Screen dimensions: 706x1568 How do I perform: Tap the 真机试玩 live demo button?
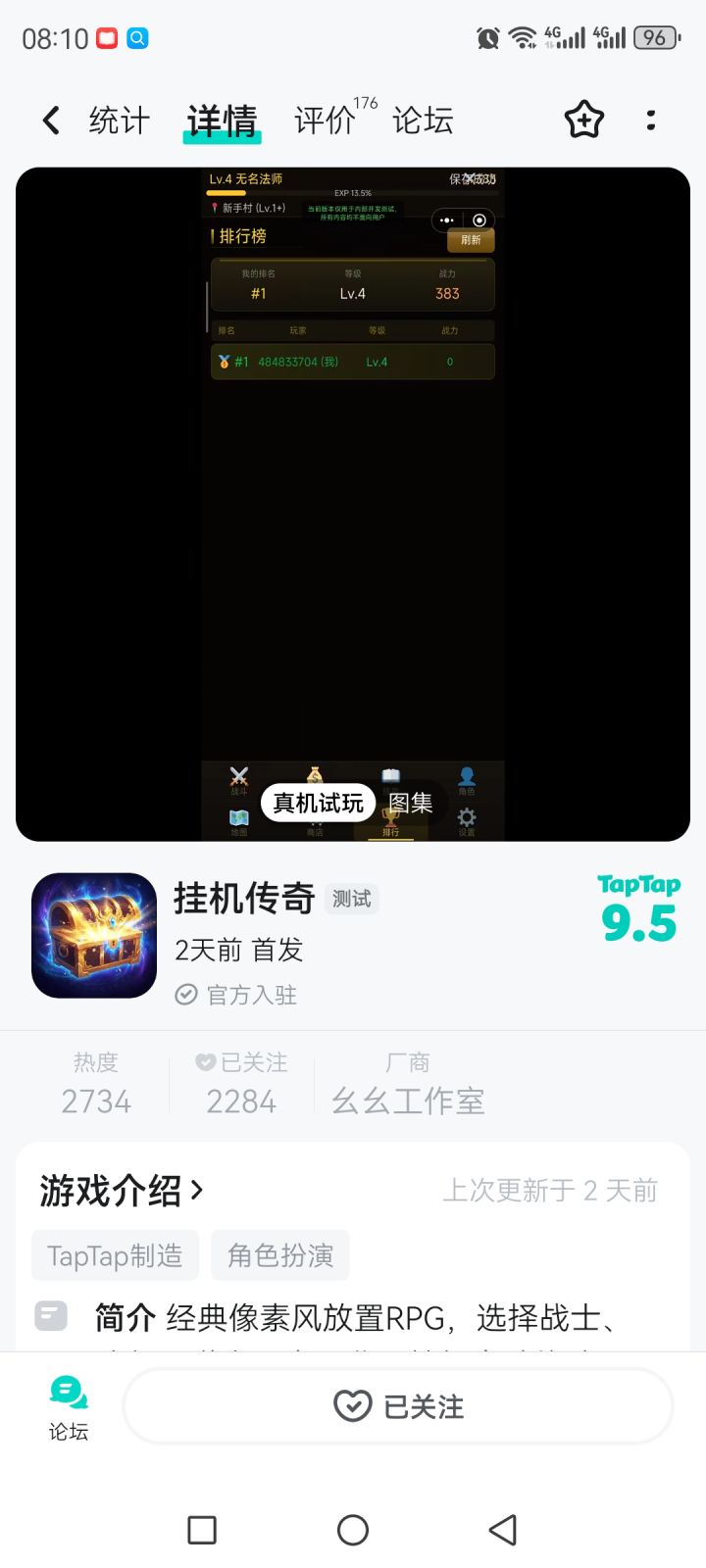click(x=318, y=802)
